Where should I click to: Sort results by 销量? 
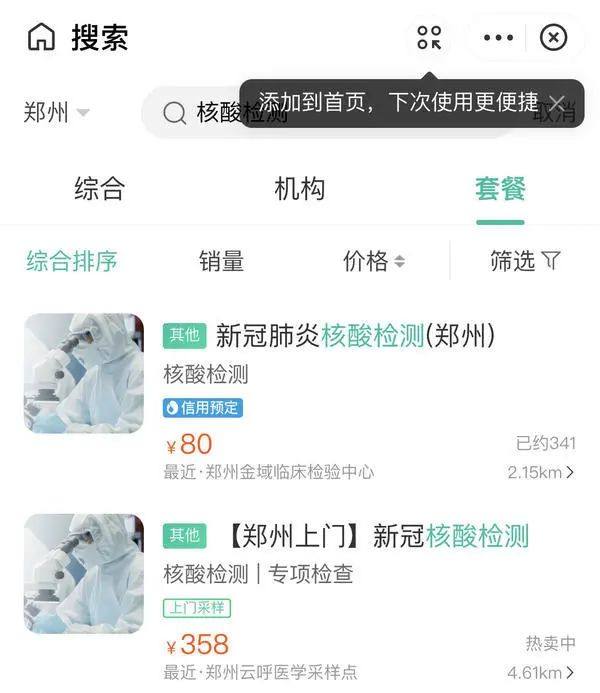(x=221, y=261)
